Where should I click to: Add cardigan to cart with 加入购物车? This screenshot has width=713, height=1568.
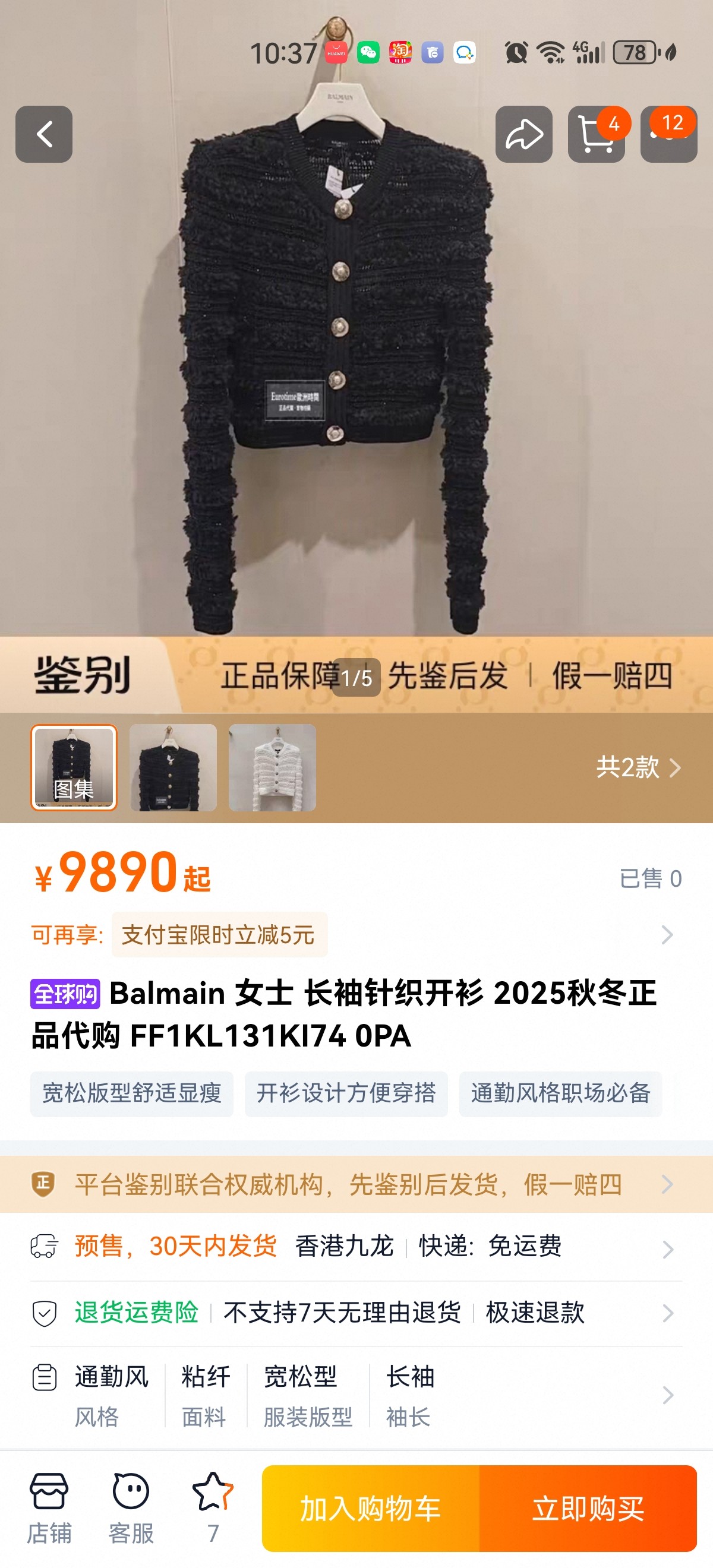[370, 1509]
